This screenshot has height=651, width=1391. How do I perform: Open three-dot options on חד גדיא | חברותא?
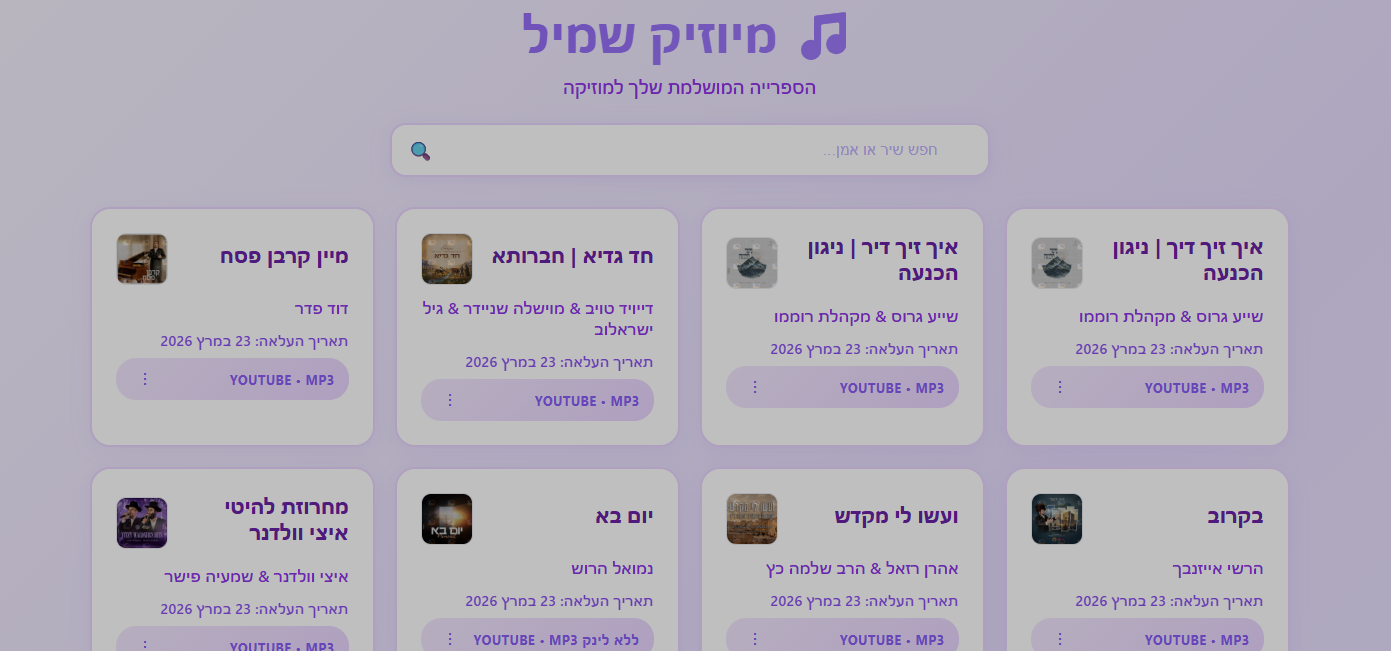450,400
